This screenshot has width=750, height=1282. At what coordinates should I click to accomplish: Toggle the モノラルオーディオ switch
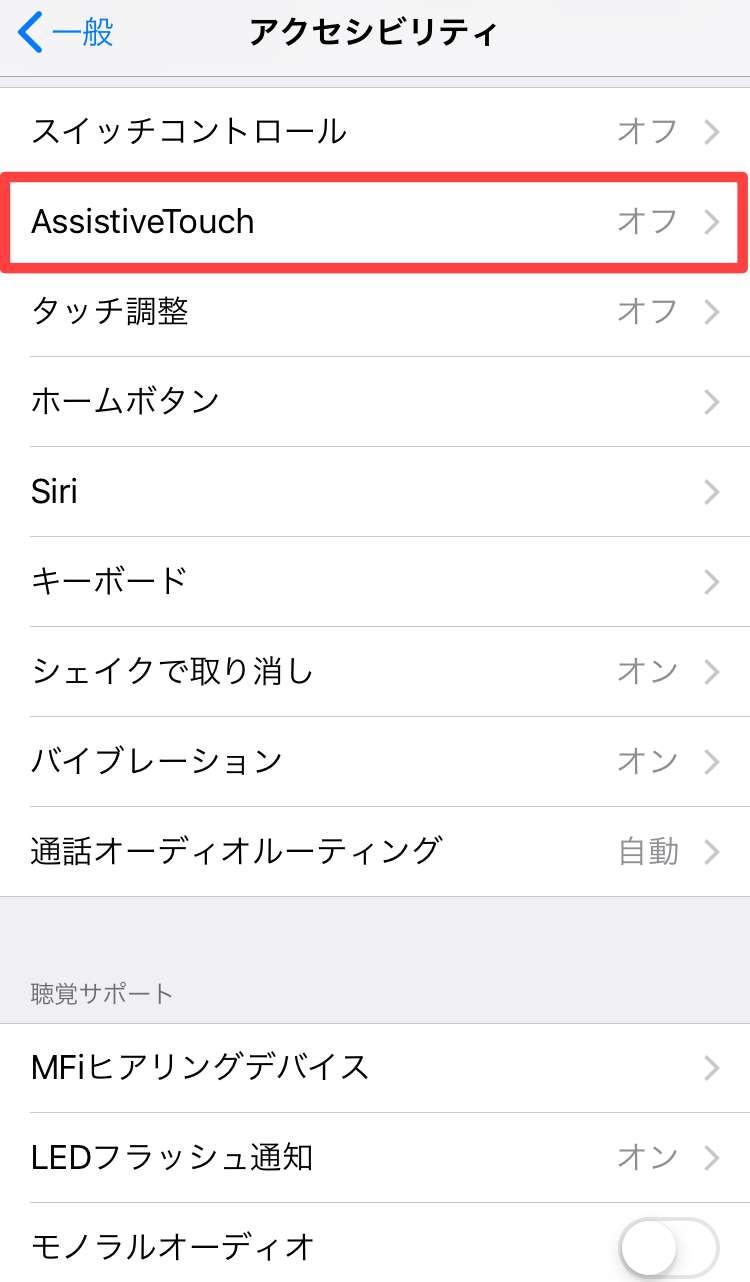tap(668, 1246)
